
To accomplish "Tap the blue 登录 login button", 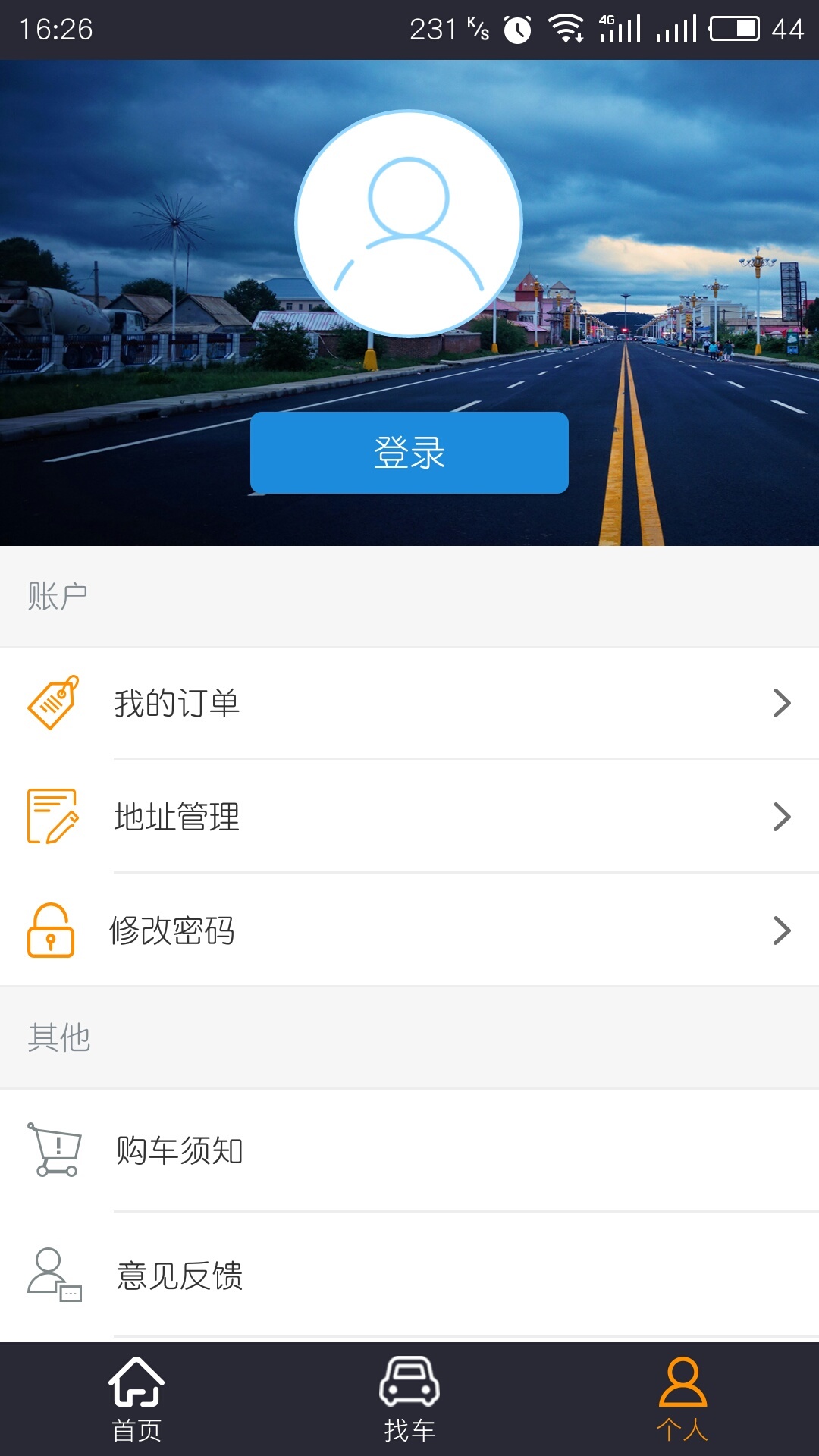I will (409, 453).
